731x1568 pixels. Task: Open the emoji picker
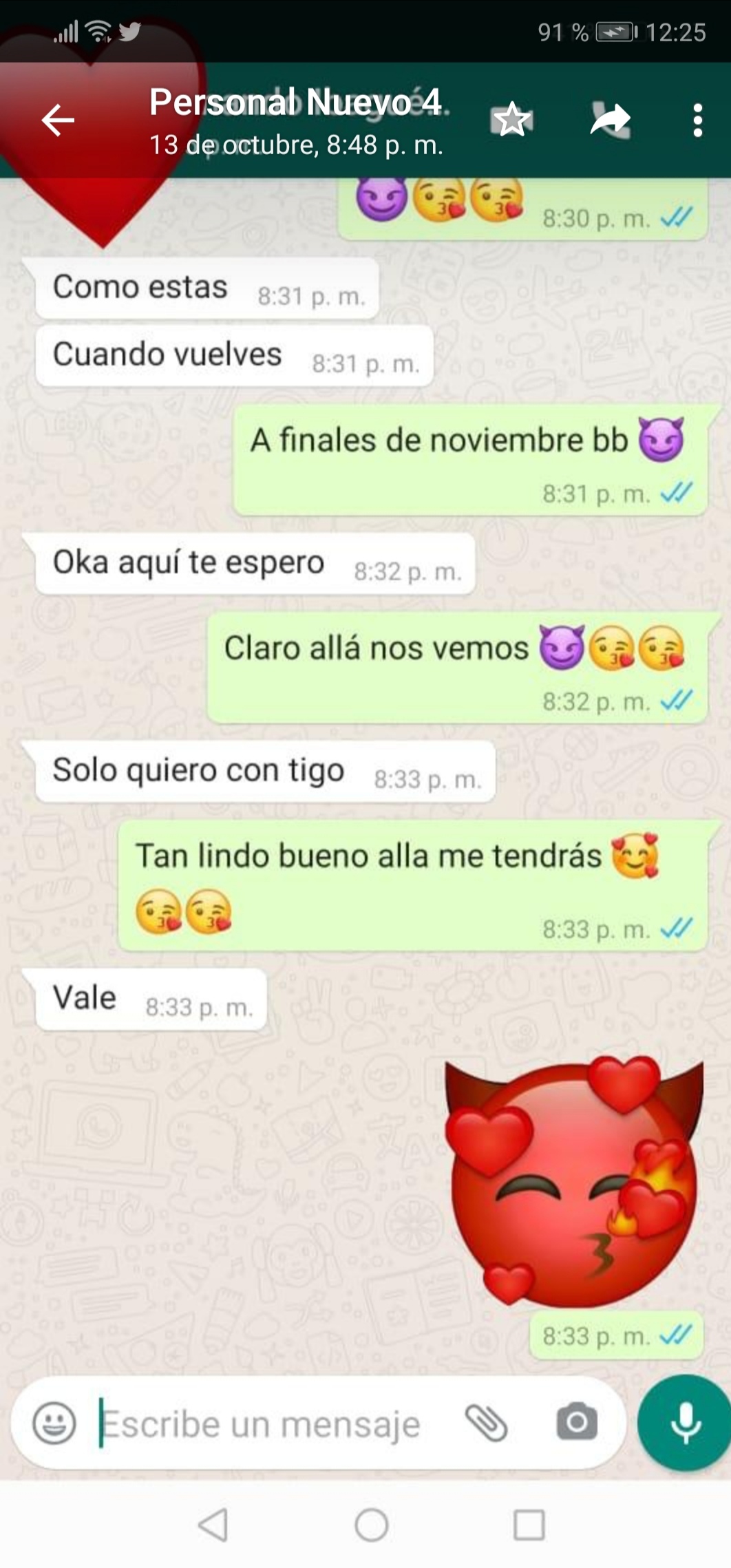(x=54, y=1423)
